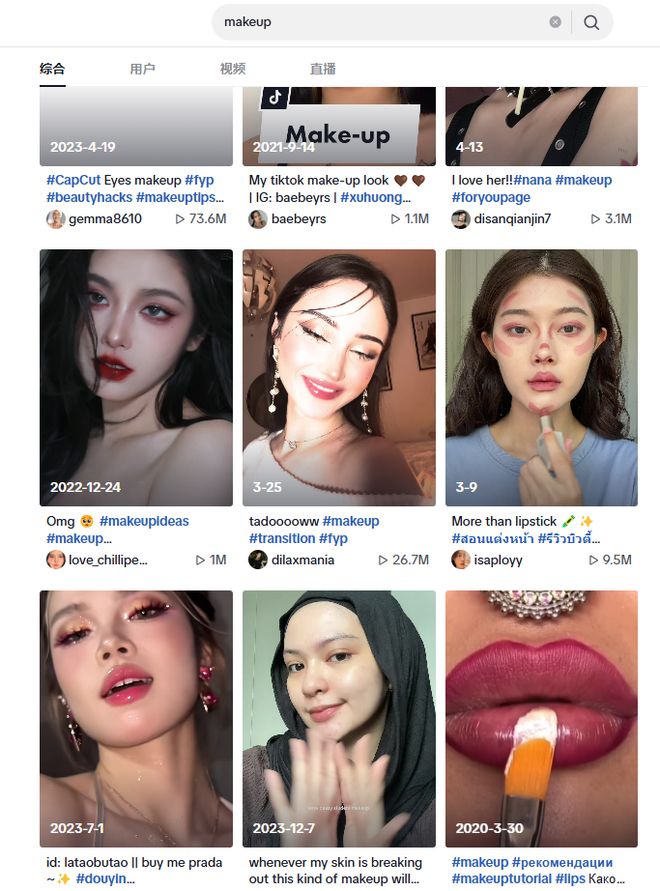
Task: Switch to the 用户 tab
Action: point(142,69)
